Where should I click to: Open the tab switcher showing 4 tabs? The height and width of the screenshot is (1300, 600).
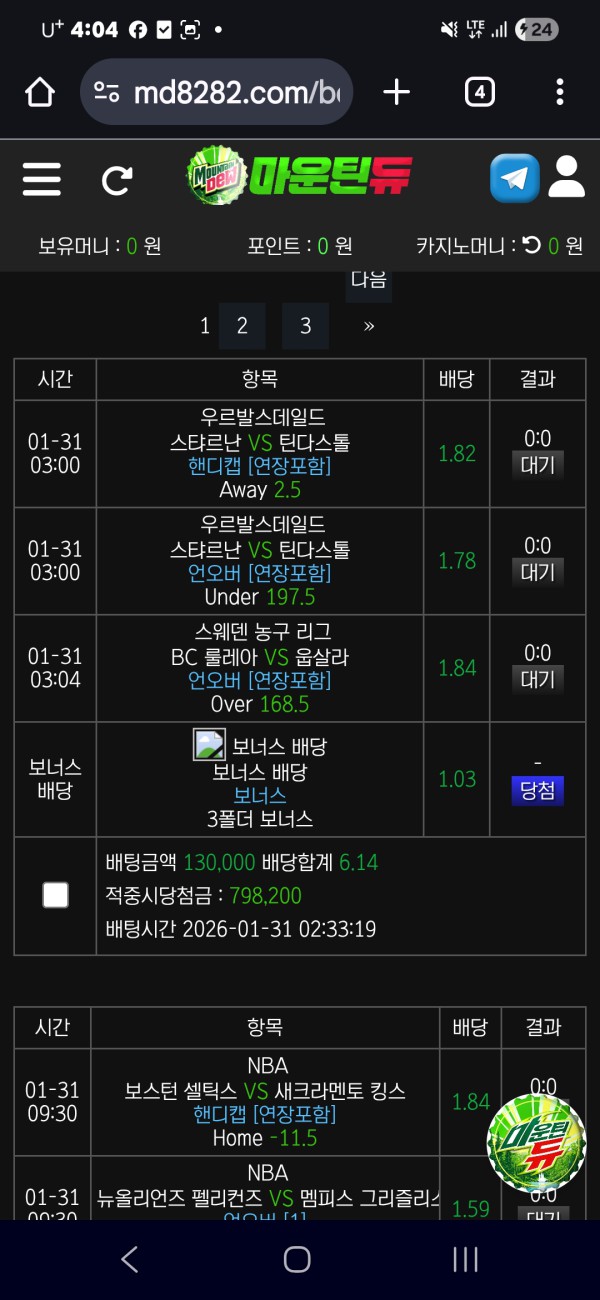click(x=480, y=93)
